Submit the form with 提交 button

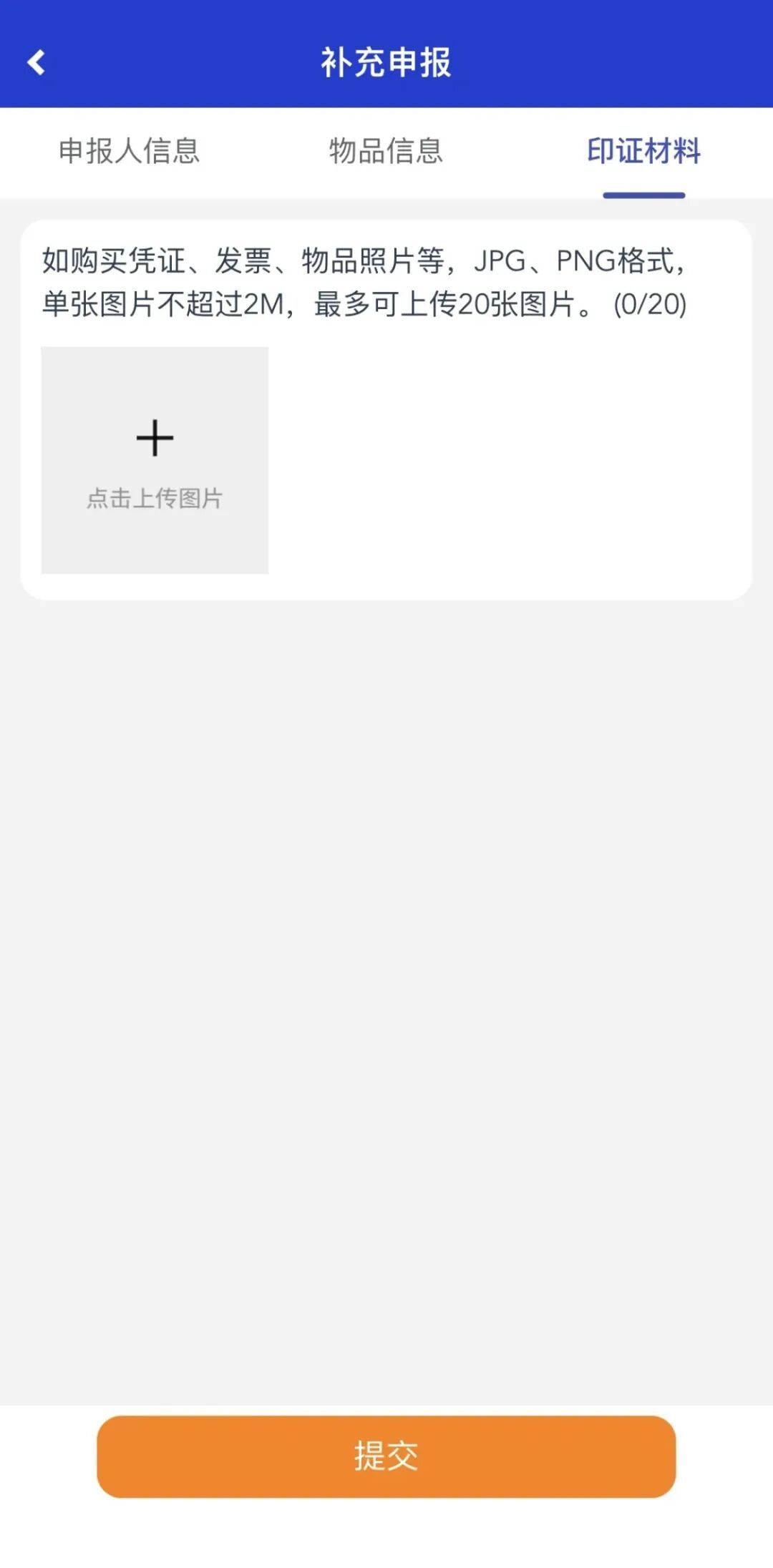pos(386,1456)
